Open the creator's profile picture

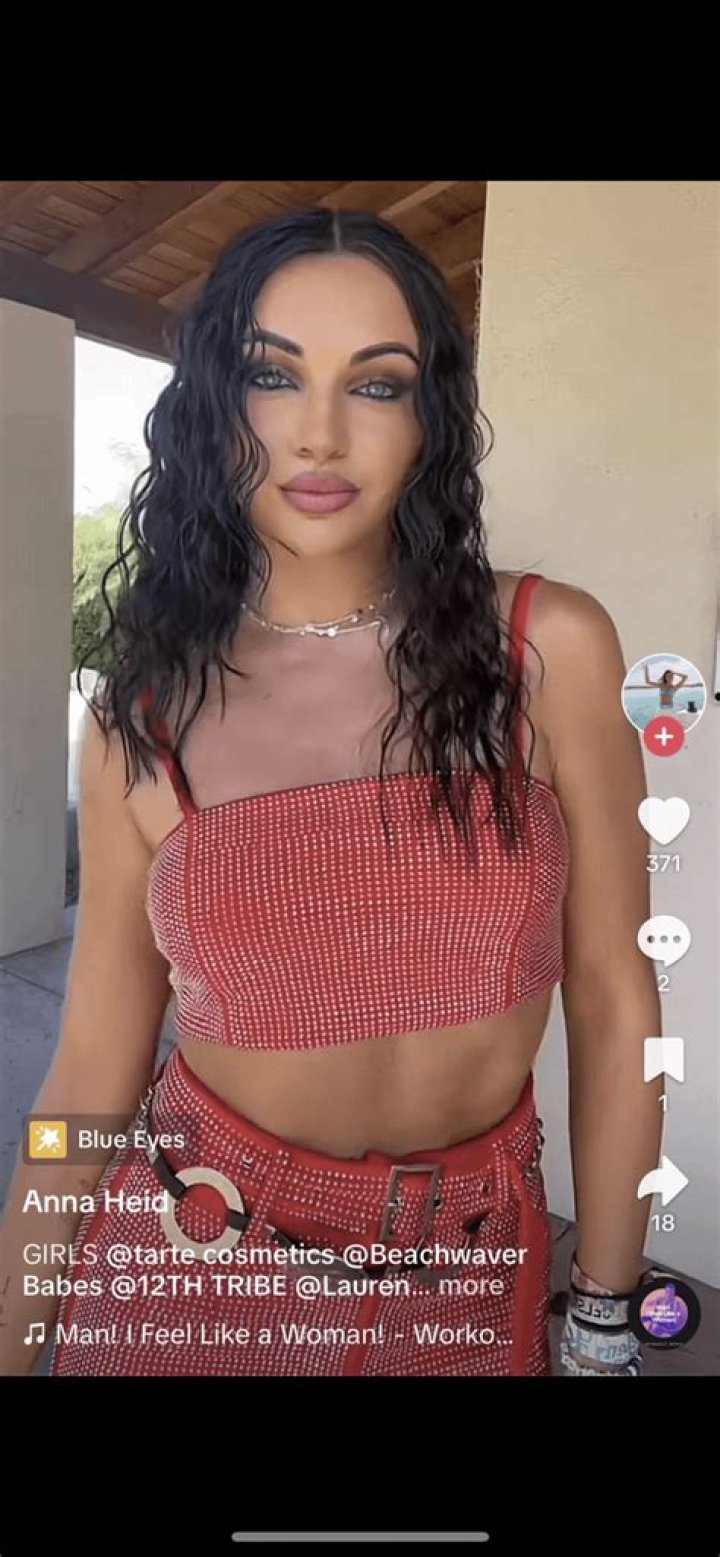(663, 692)
